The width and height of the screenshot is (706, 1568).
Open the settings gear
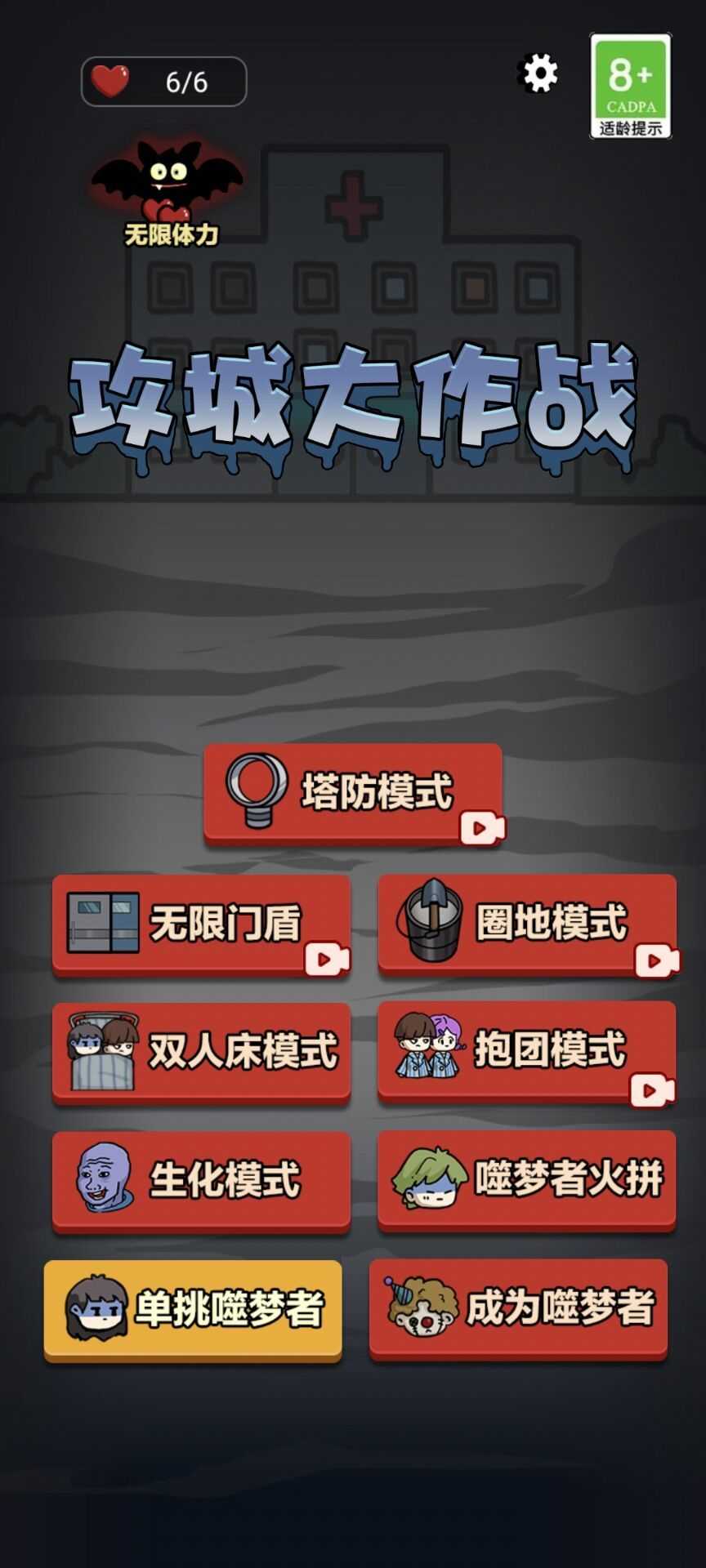click(539, 74)
